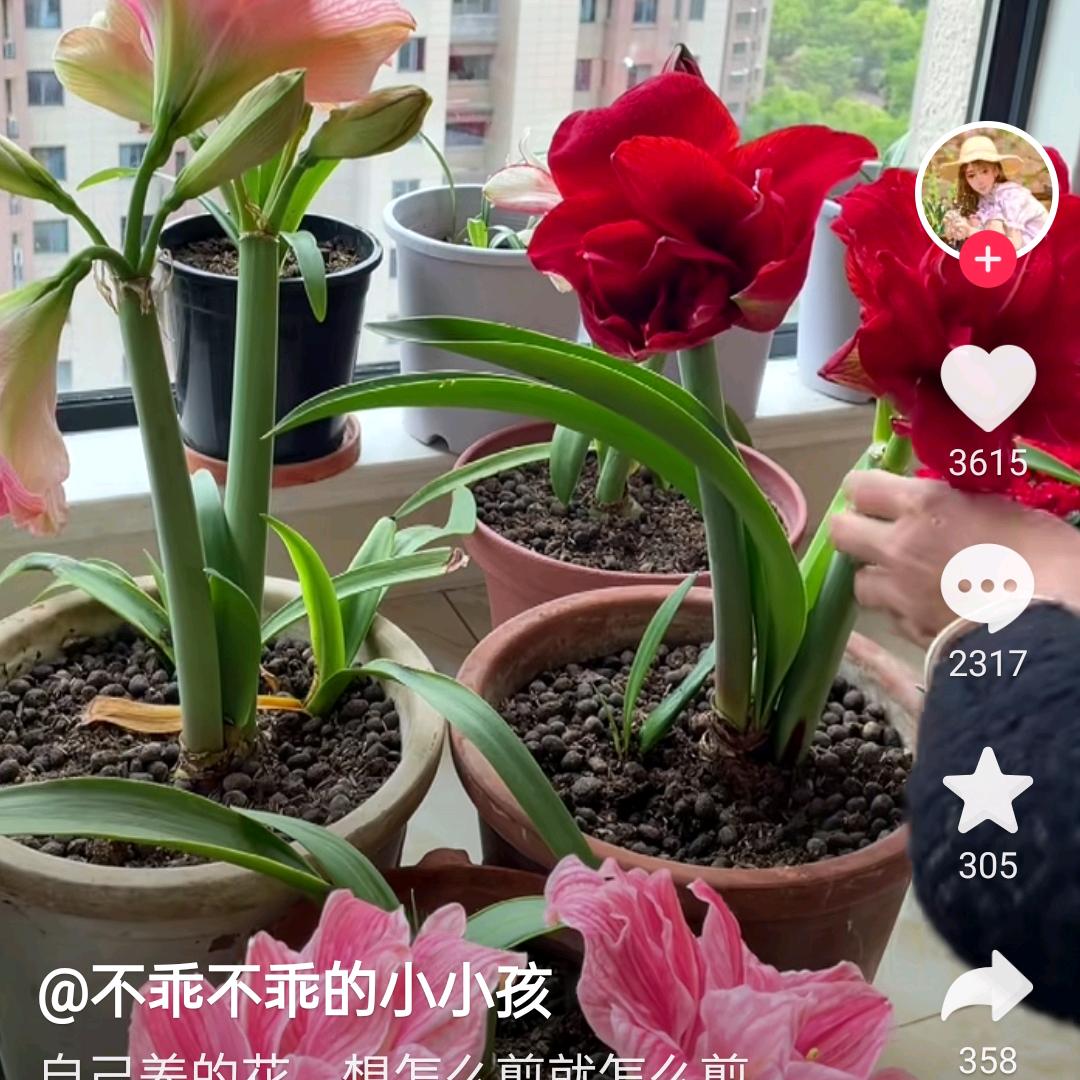This screenshot has height=1080, width=1080.
Task: Open @不乖不乖的小小孩 username link
Action: pyautogui.click(x=295, y=993)
